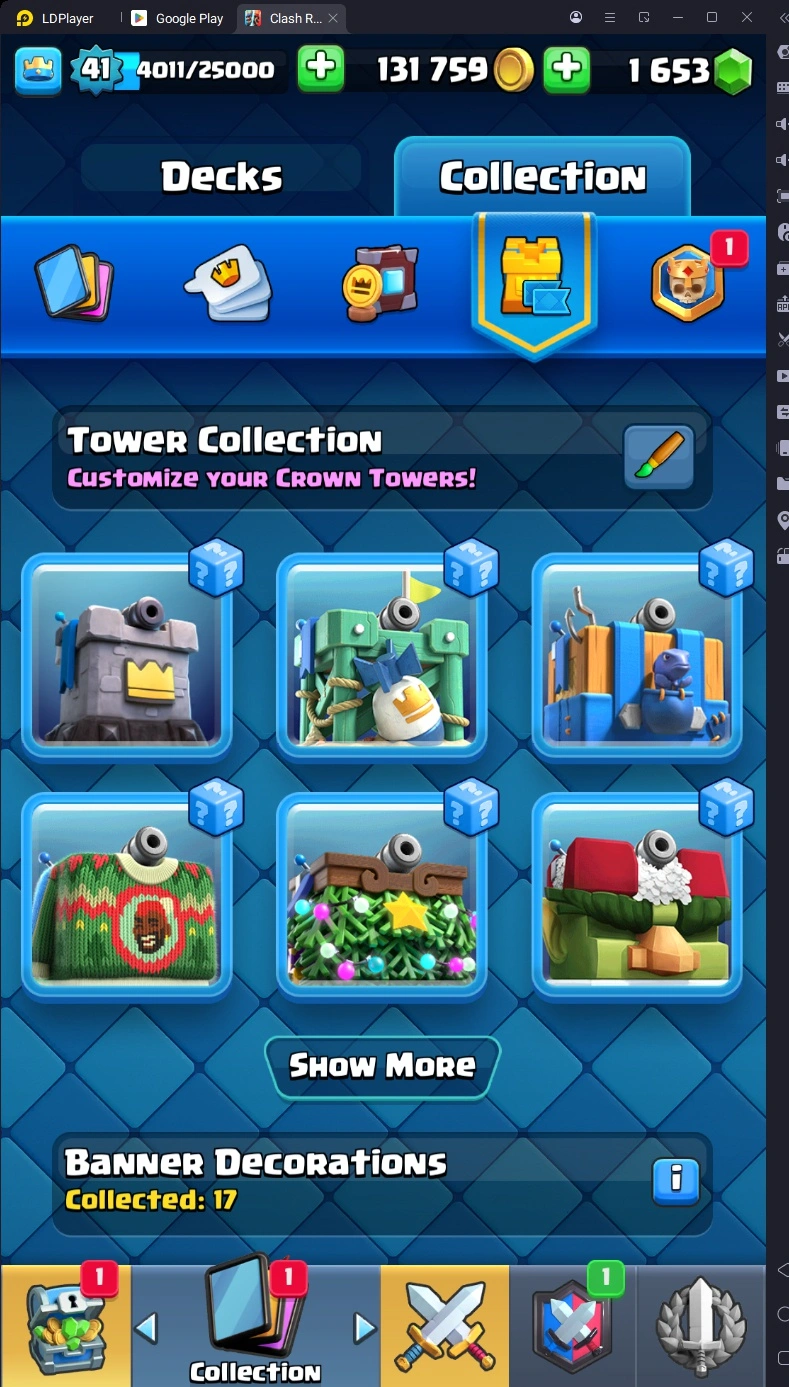Viewport: 789px width, 1387px height.
Task: Open the Card Mastery badge sub-tab
Action: click(381, 283)
